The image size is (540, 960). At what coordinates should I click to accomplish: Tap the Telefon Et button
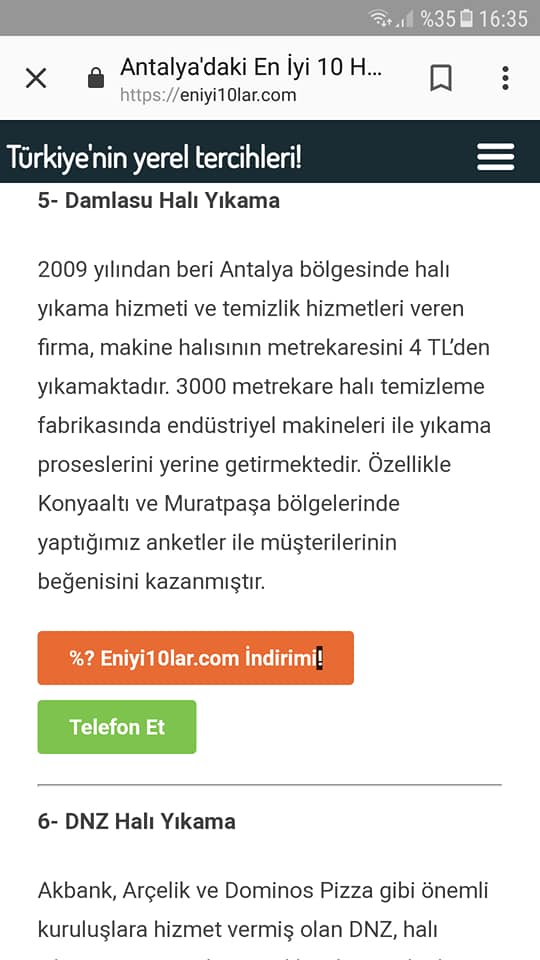[117, 727]
